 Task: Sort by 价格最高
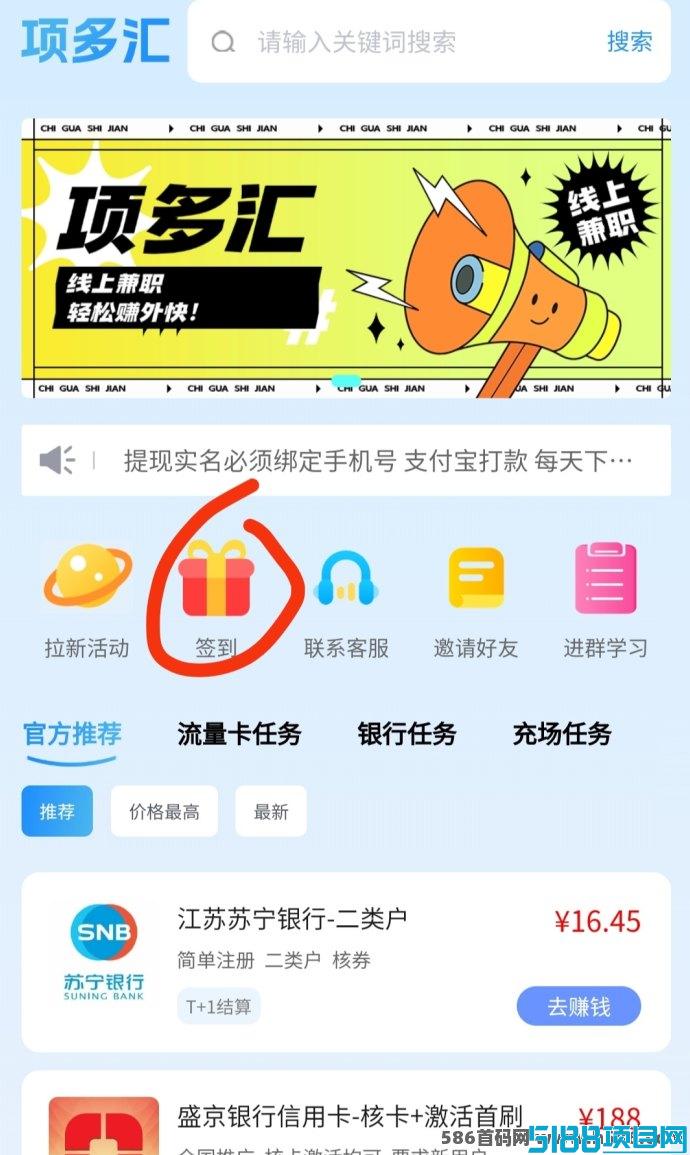(x=164, y=812)
